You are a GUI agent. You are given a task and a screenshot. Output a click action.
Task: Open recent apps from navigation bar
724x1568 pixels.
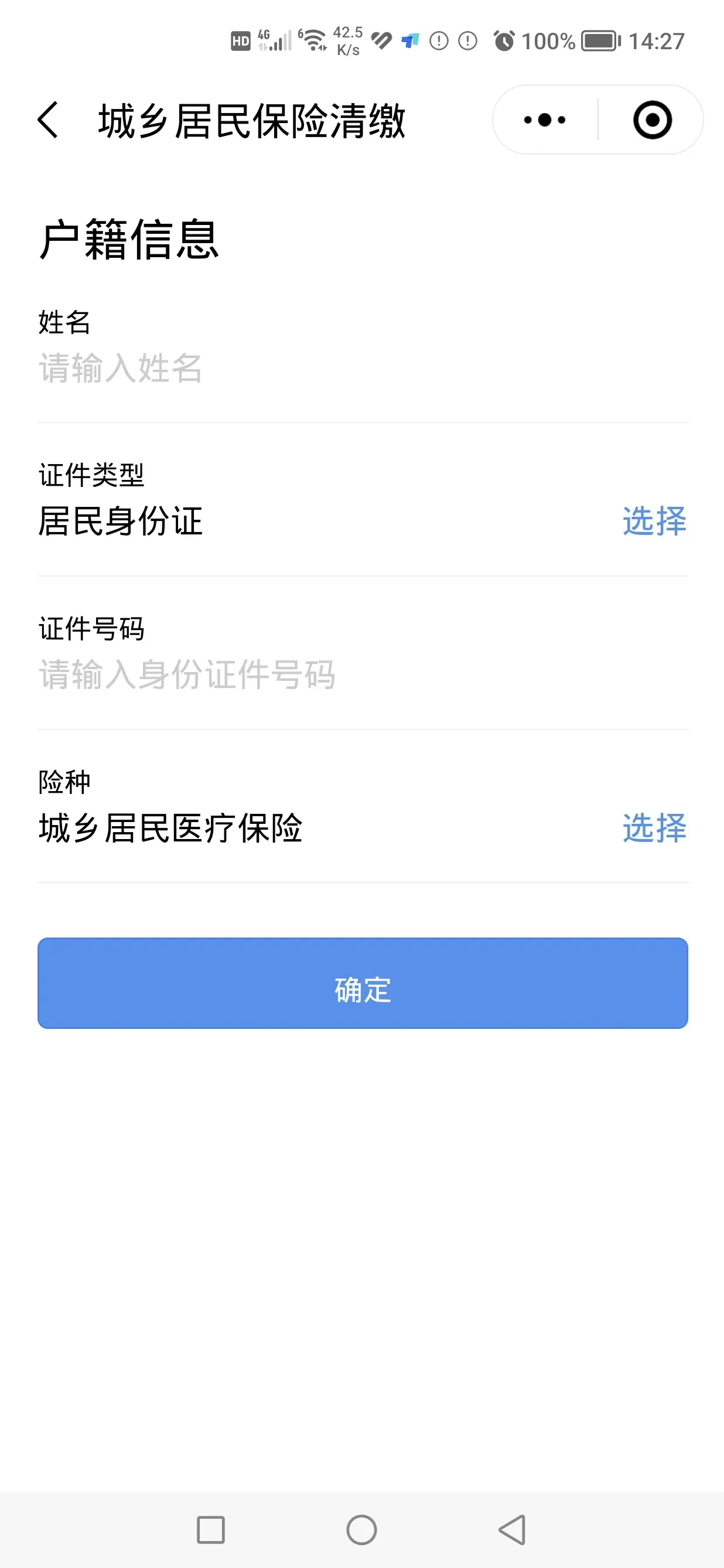pyautogui.click(x=211, y=1530)
